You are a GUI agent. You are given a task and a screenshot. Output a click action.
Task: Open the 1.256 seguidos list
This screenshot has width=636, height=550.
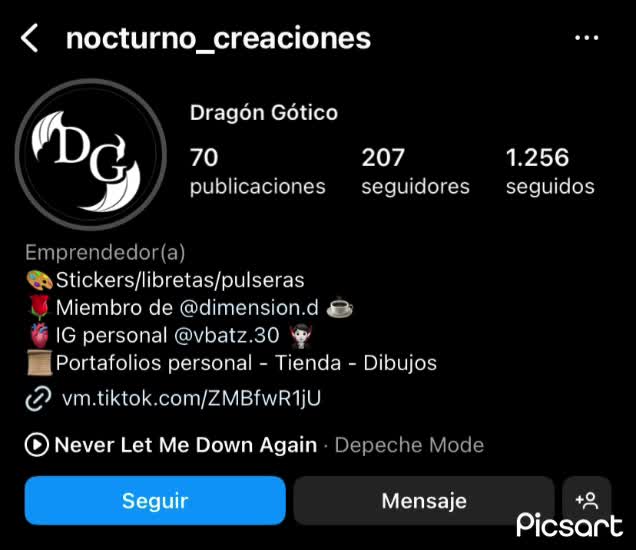coord(549,171)
